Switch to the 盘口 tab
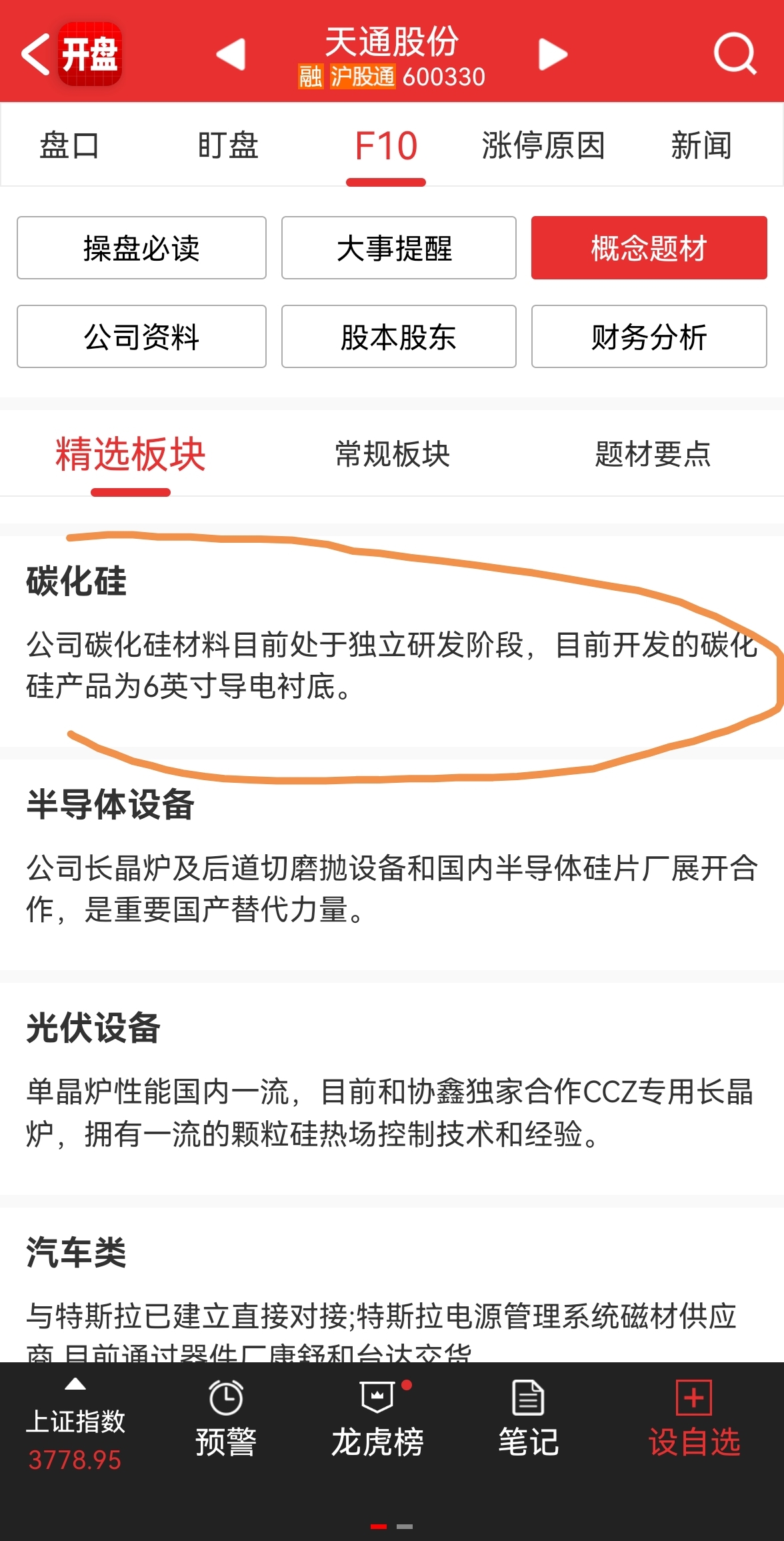Viewport: 784px width, 1541px height. (69, 145)
